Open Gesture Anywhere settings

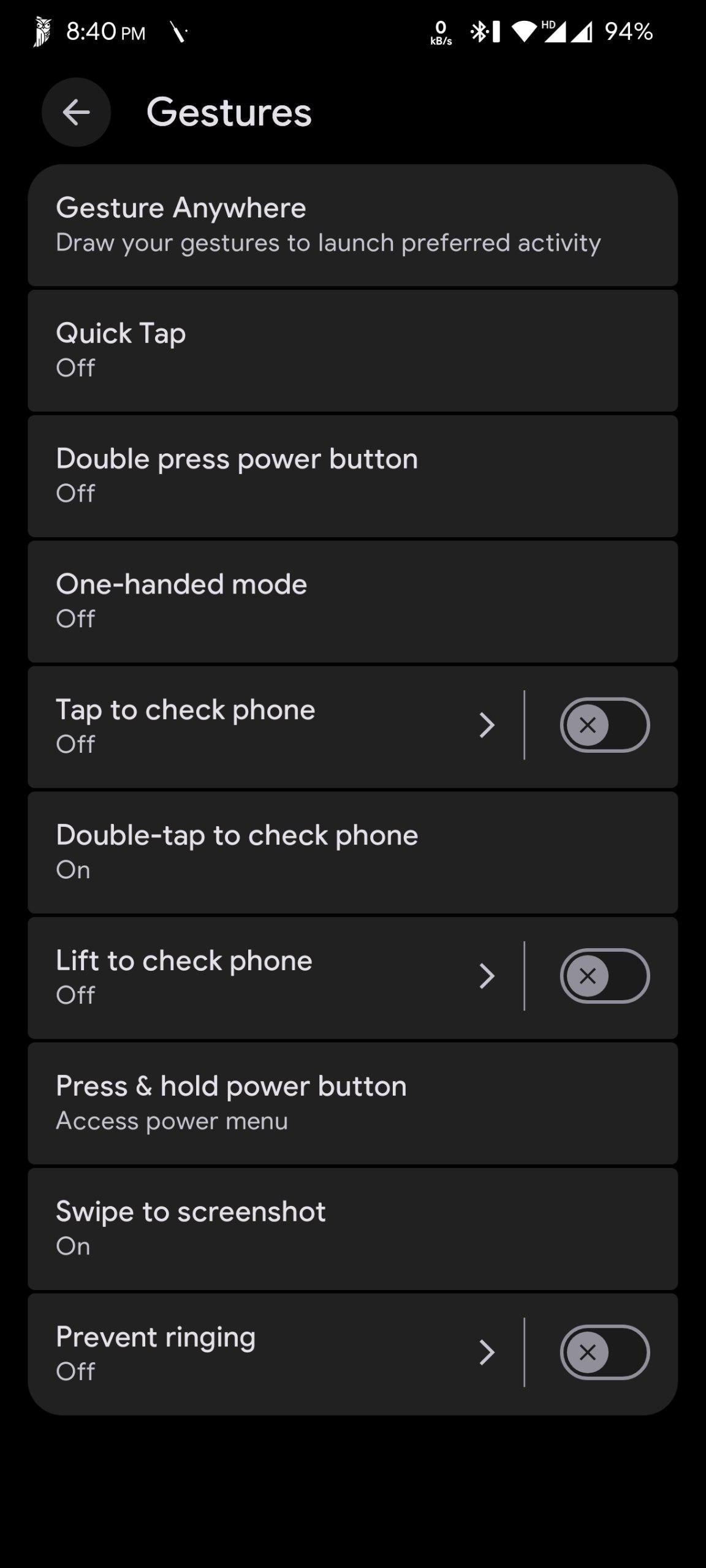pos(352,225)
